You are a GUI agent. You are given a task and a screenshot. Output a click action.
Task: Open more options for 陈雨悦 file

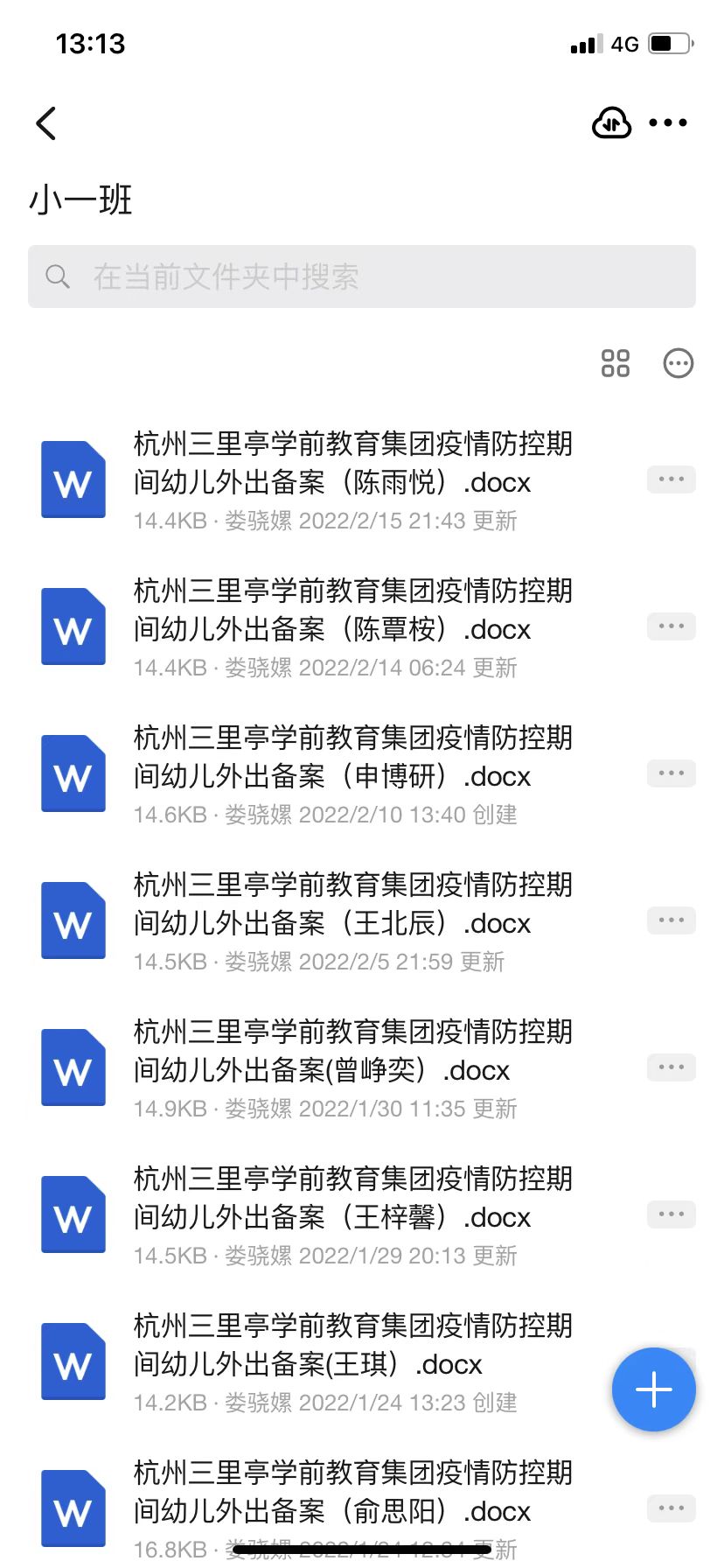click(671, 479)
